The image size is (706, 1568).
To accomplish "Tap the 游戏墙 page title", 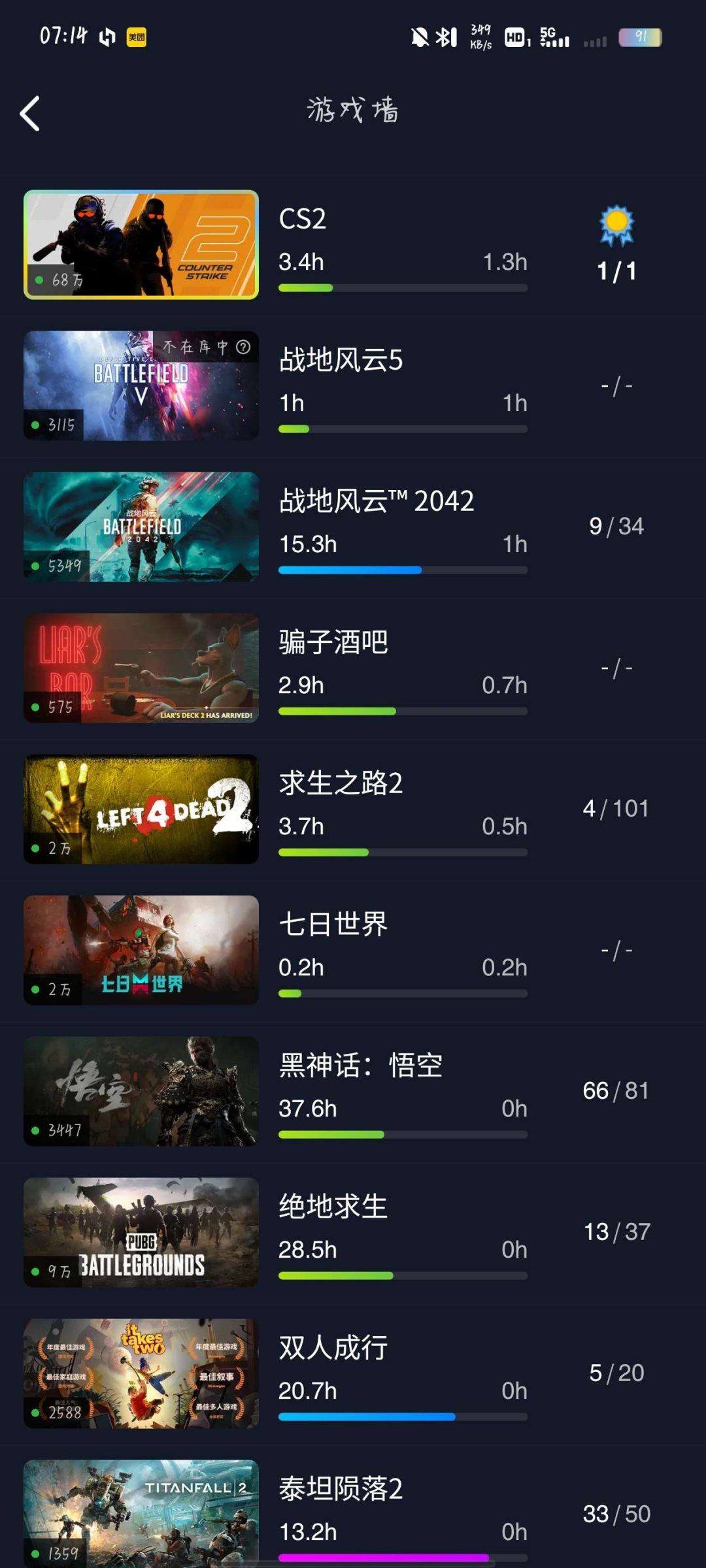I will (353, 110).
